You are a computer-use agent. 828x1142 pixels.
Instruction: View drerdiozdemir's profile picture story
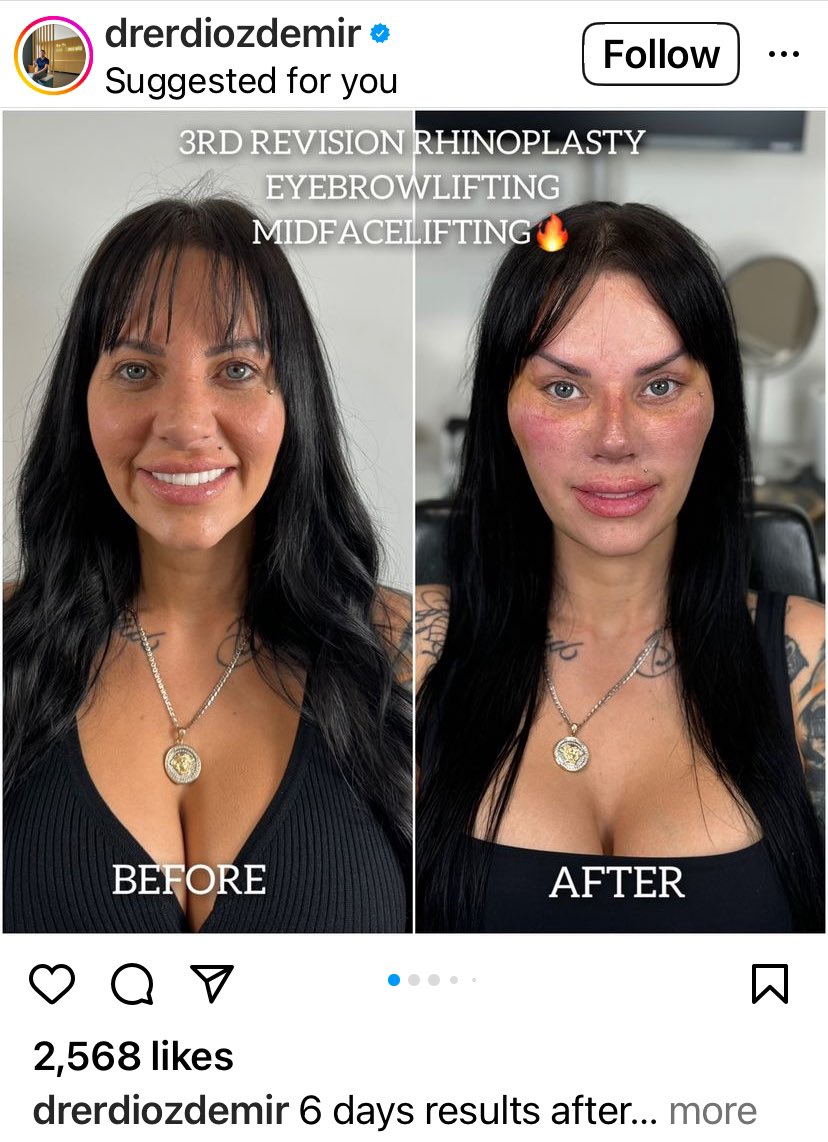coord(53,56)
